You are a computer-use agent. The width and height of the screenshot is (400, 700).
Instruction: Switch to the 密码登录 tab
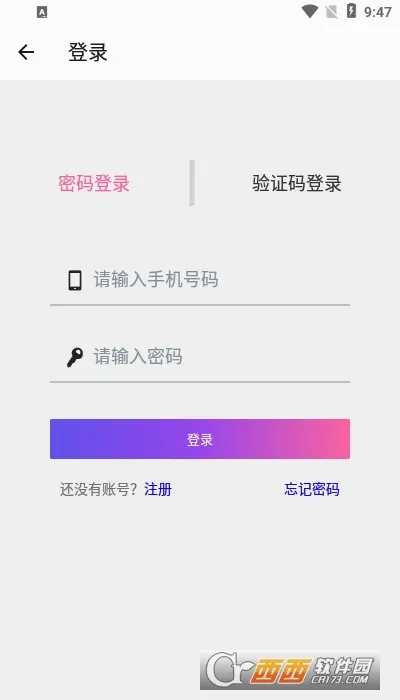point(94,183)
